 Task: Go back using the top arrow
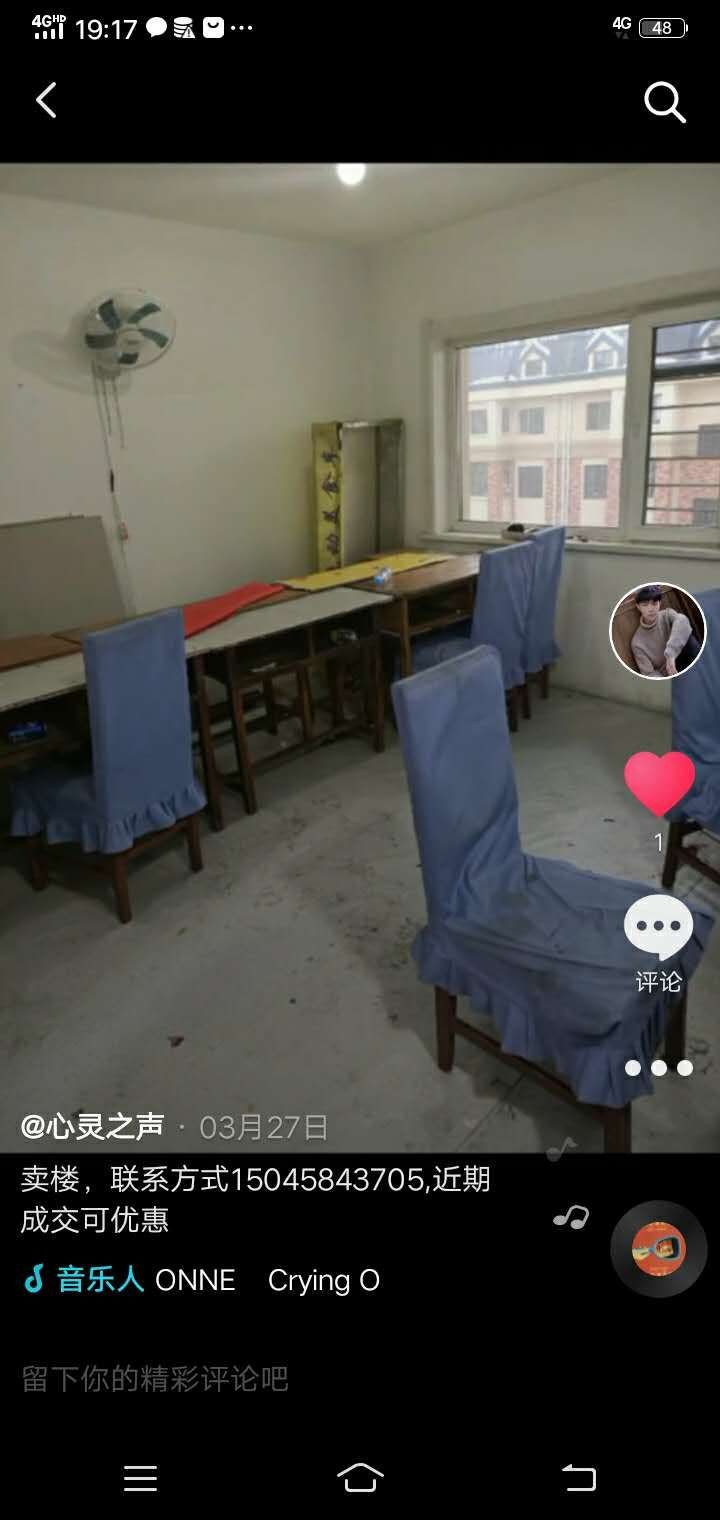point(46,100)
